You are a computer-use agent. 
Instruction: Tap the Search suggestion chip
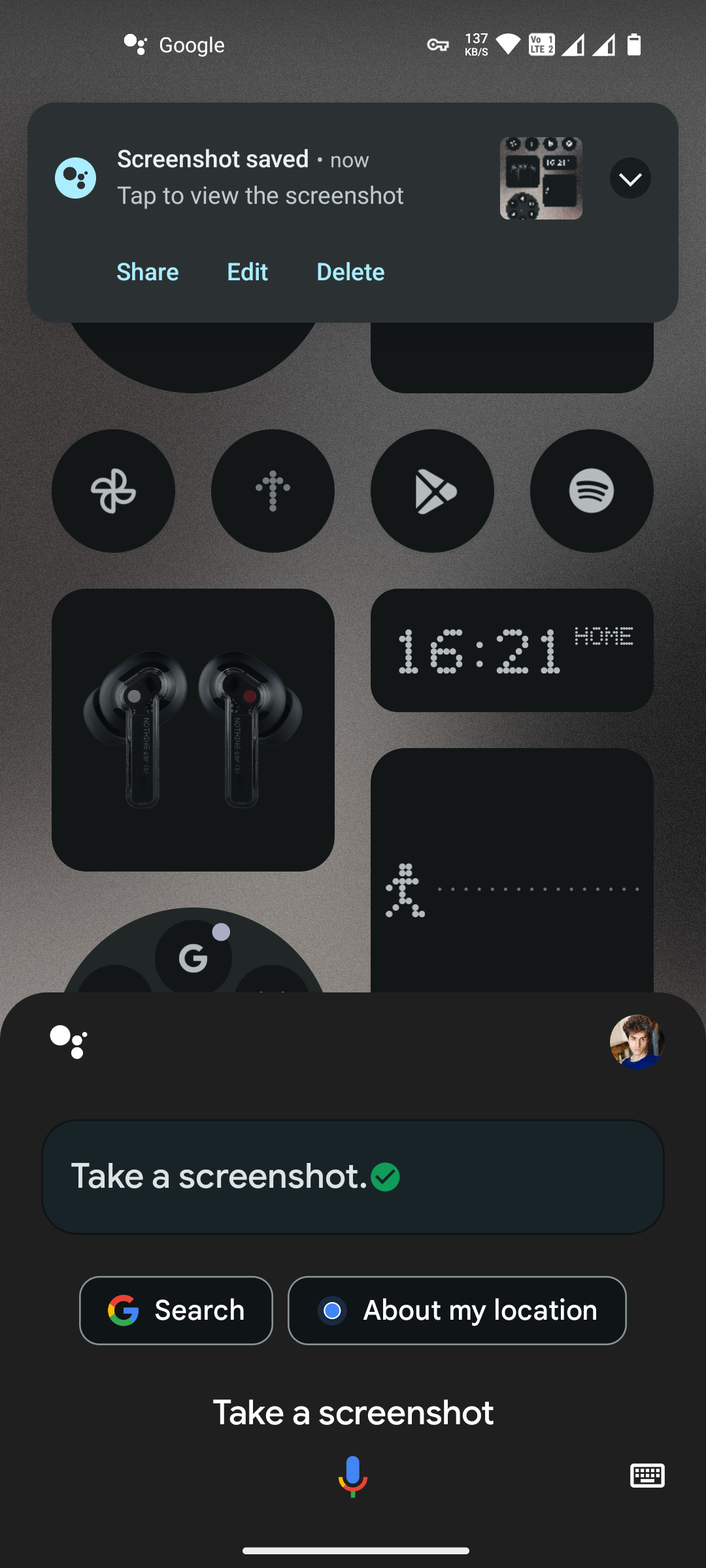pos(176,1311)
